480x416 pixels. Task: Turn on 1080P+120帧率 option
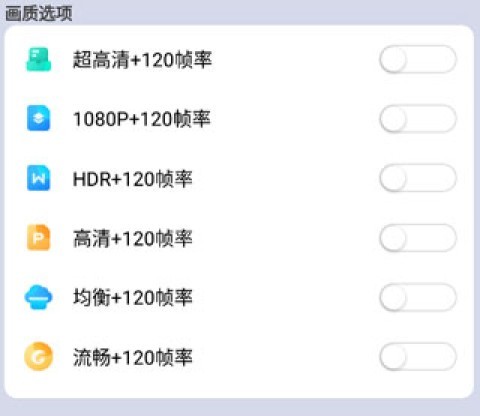tap(418, 119)
